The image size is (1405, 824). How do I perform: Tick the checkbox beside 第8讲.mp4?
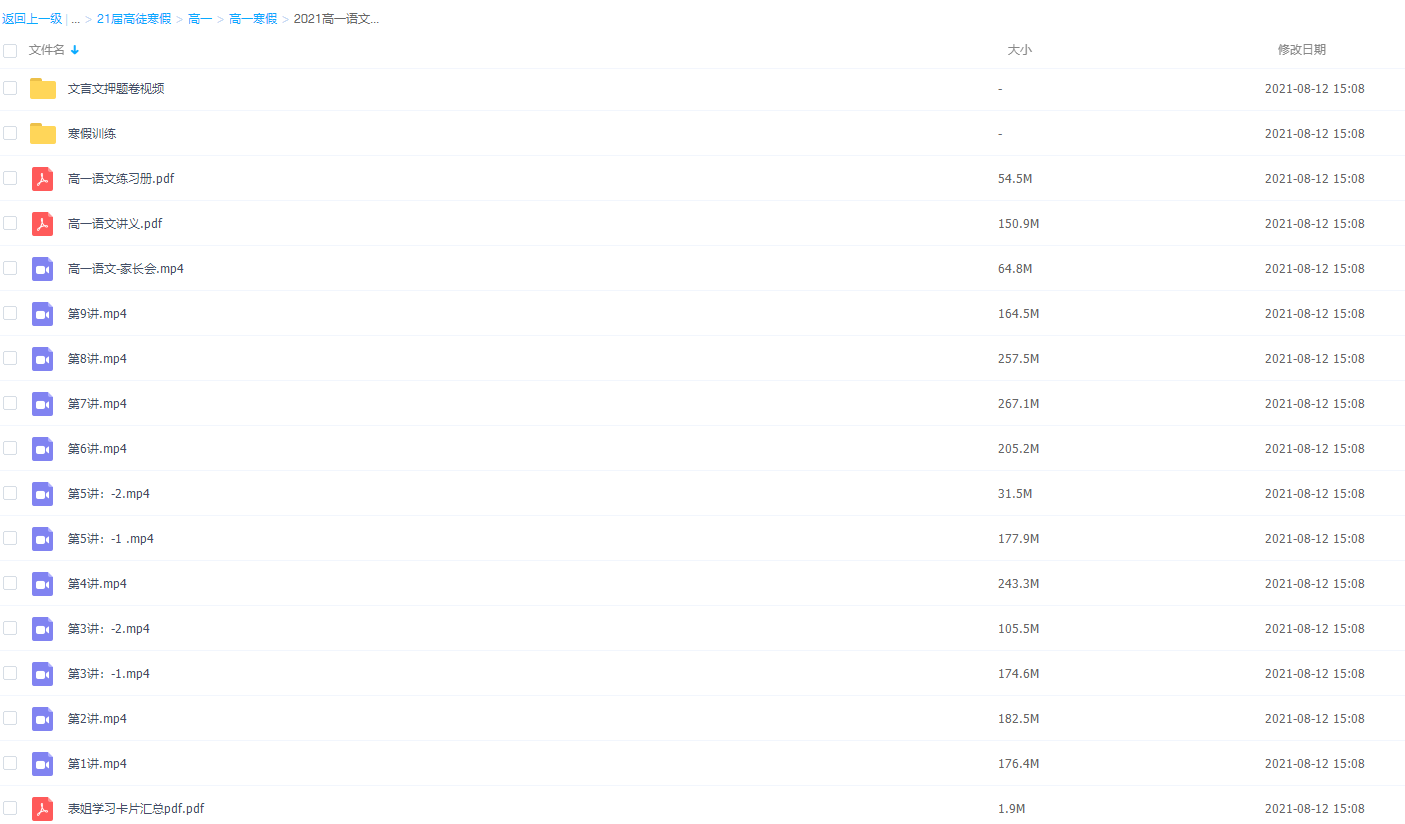pyautogui.click(x=10, y=358)
